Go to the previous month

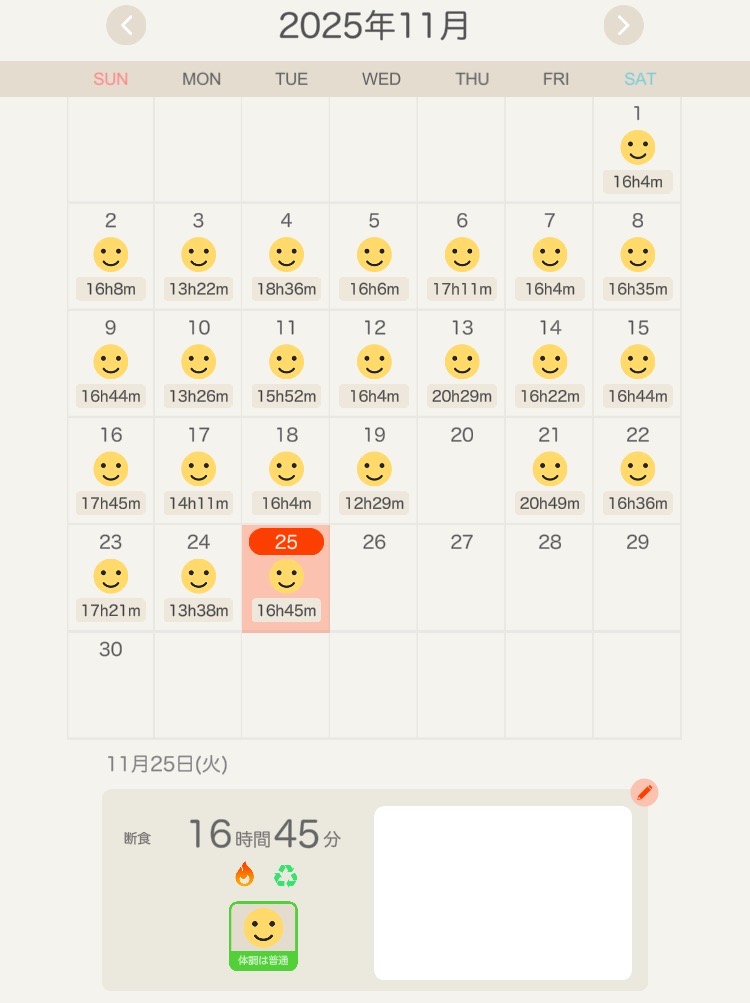pyautogui.click(x=126, y=26)
